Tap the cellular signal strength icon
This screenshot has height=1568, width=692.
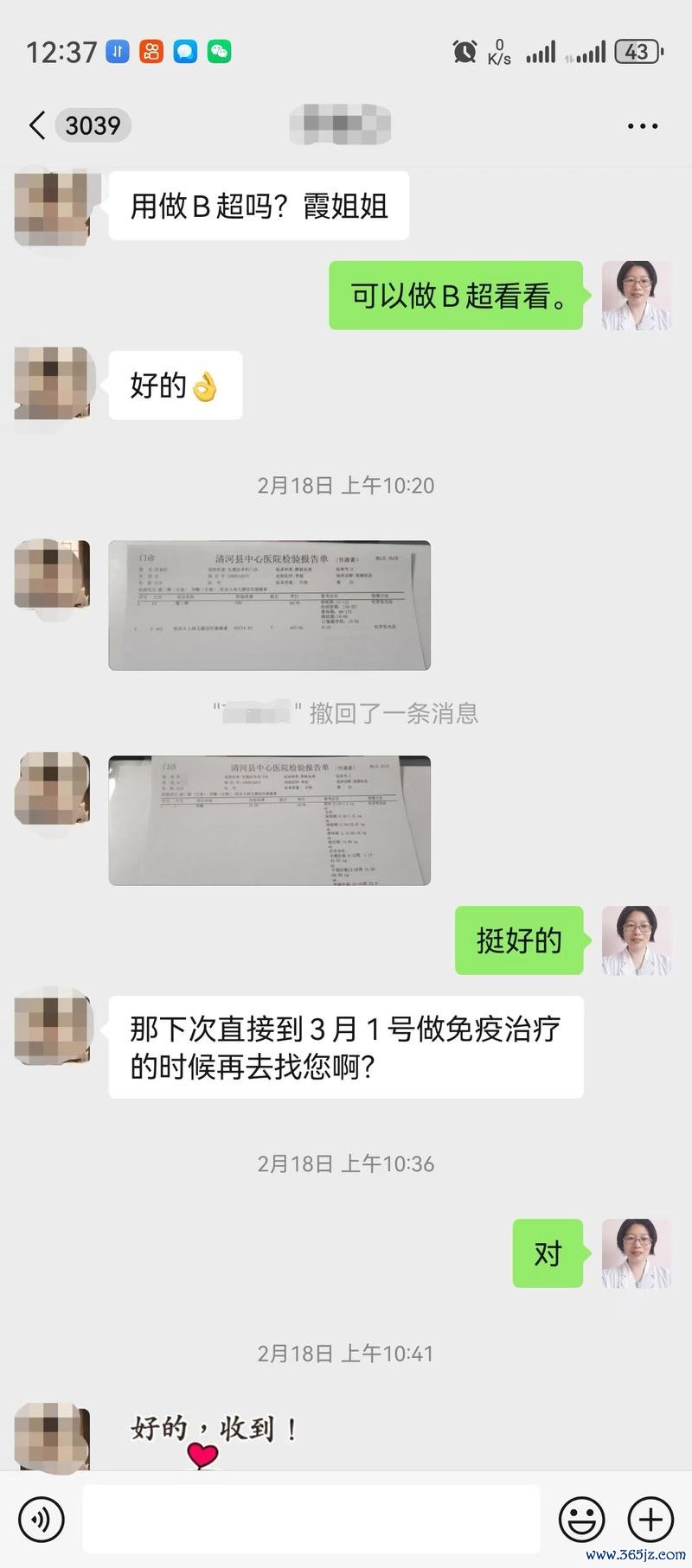[x=541, y=52]
